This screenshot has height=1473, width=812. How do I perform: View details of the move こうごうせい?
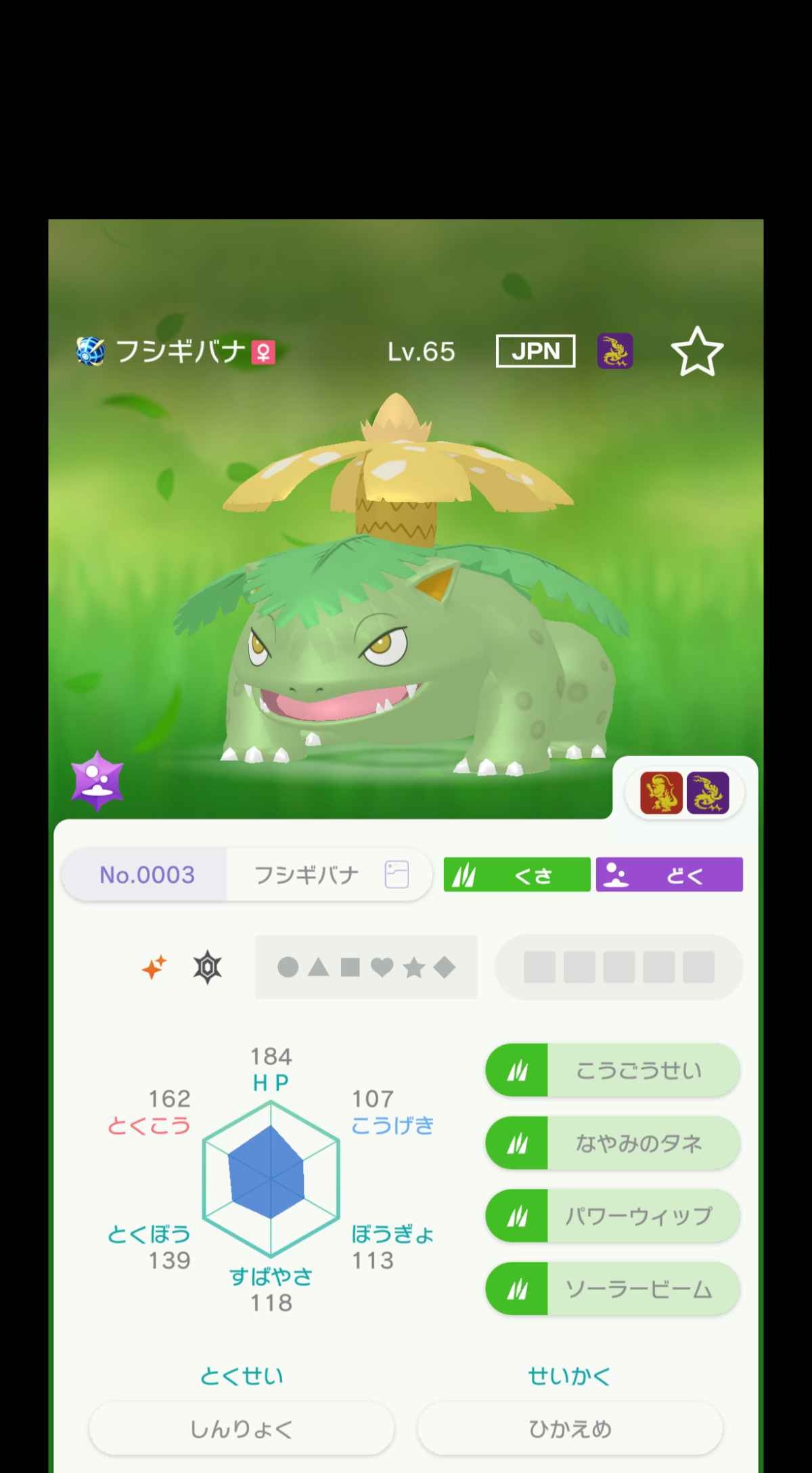(612, 1070)
